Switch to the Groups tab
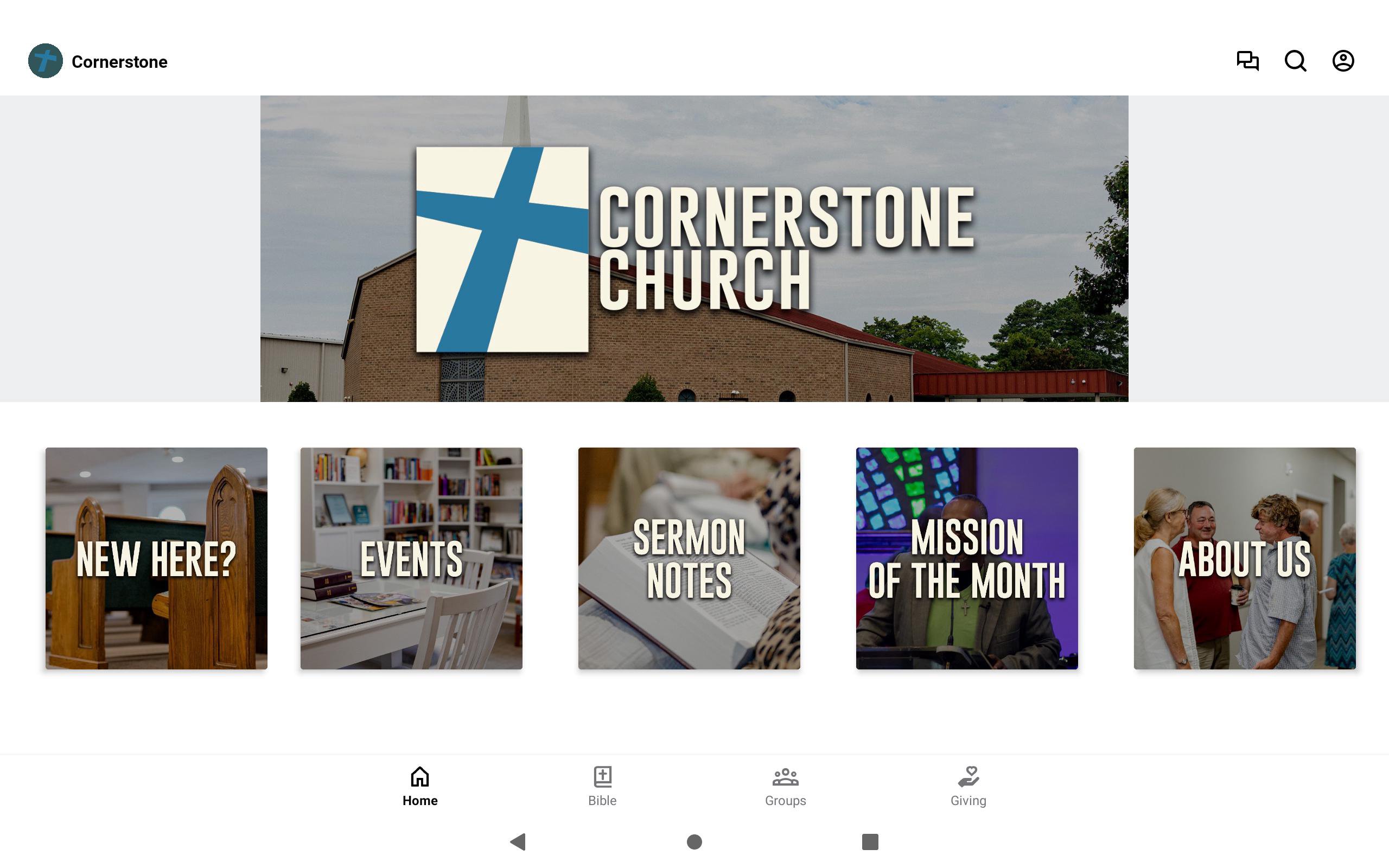Image resolution: width=1389 pixels, height=868 pixels. click(x=785, y=786)
